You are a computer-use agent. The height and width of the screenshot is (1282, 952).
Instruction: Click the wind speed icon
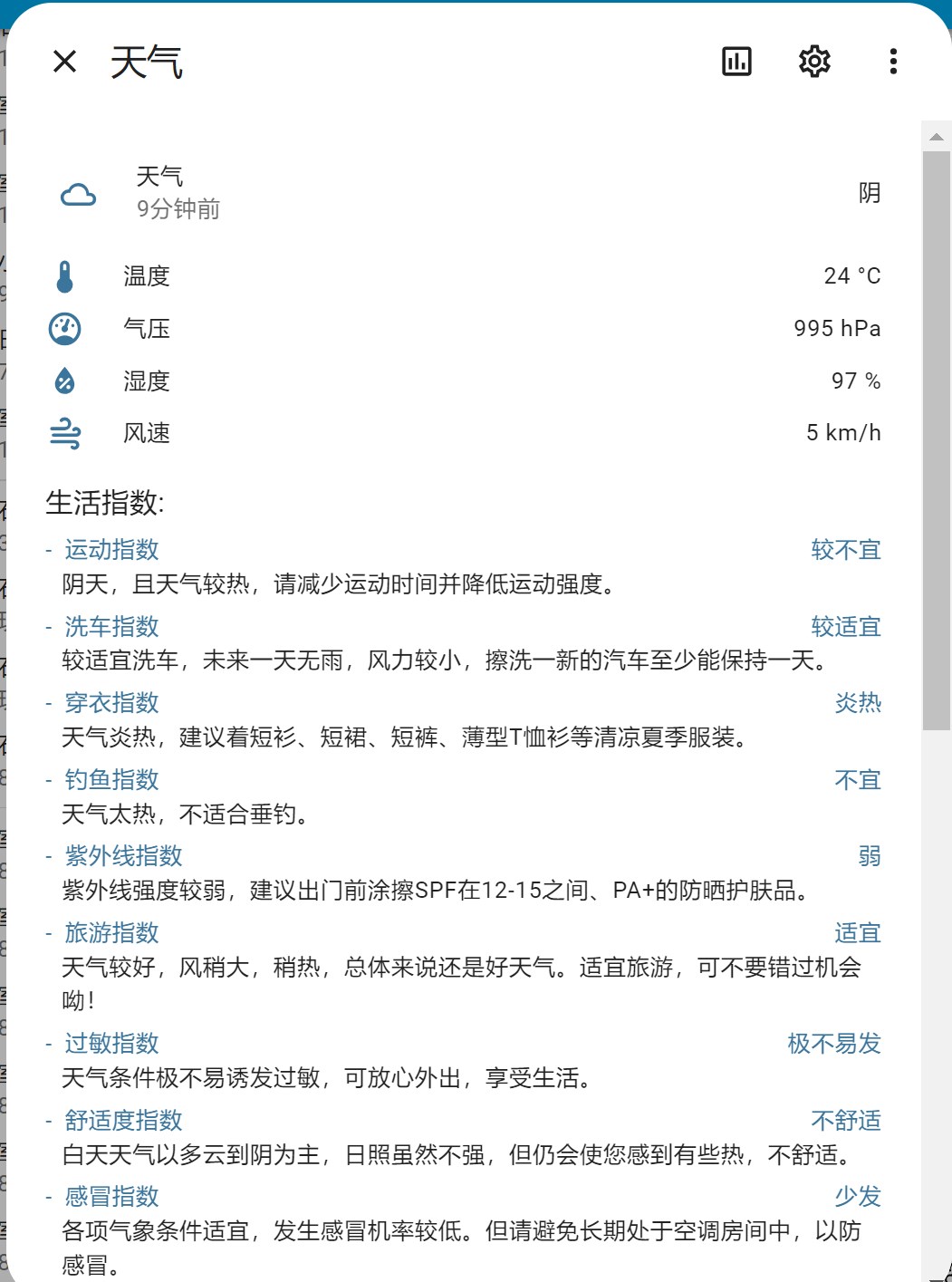[64, 433]
